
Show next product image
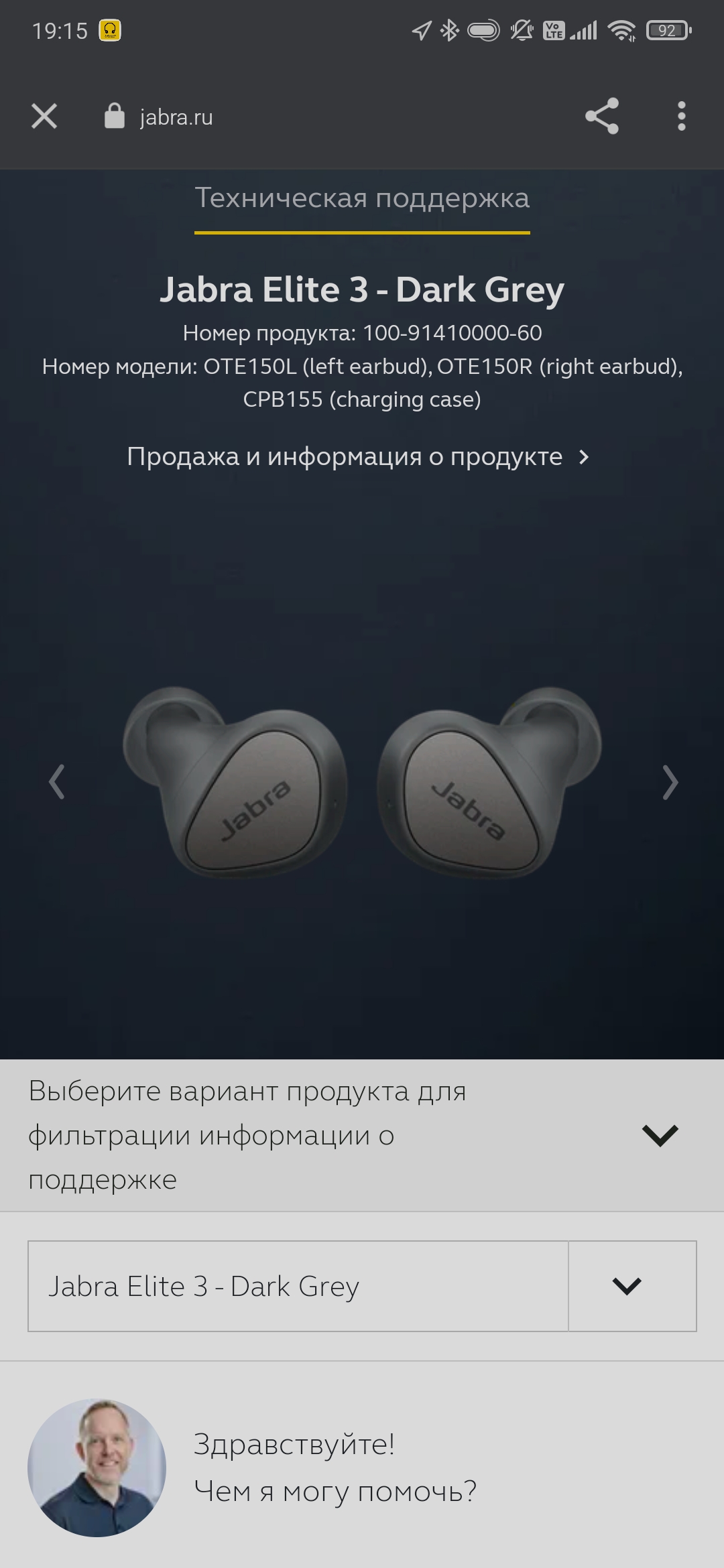[x=670, y=781]
